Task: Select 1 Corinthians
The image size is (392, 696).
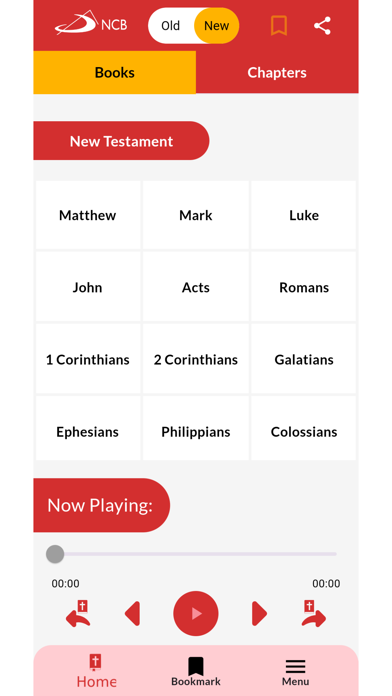Action: (x=88, y=359)
